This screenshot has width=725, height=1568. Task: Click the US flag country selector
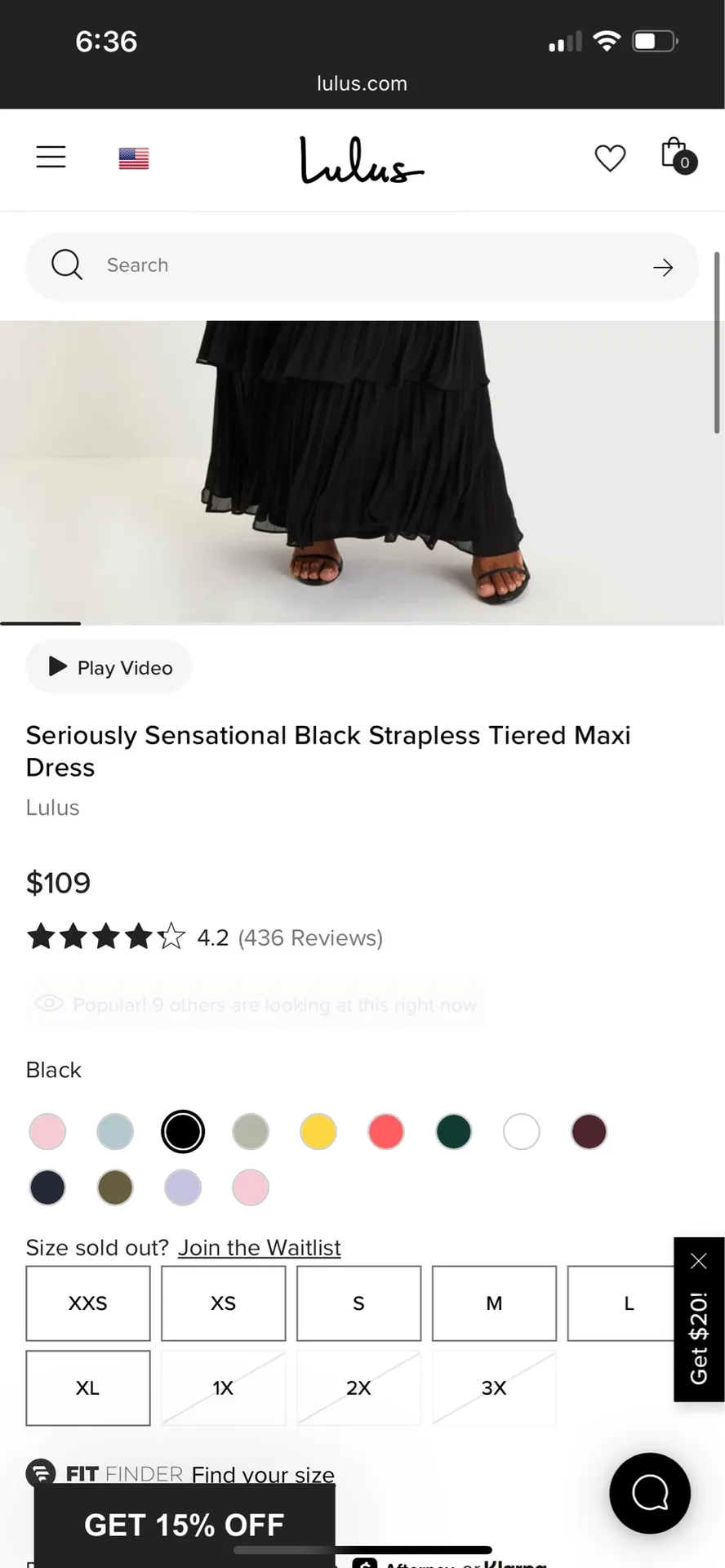[132, 158]
